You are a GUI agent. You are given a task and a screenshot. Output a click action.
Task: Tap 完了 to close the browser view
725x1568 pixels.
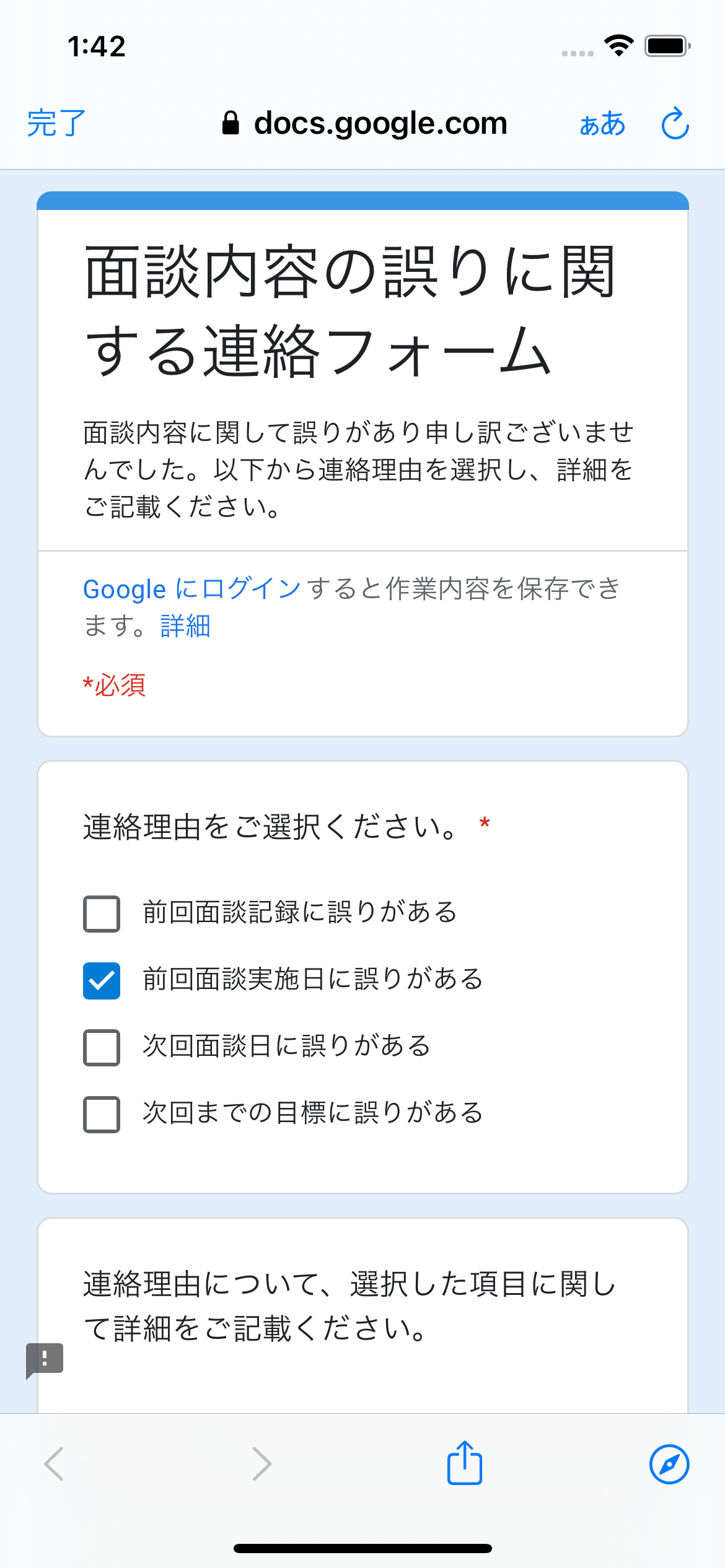(56, 123)
